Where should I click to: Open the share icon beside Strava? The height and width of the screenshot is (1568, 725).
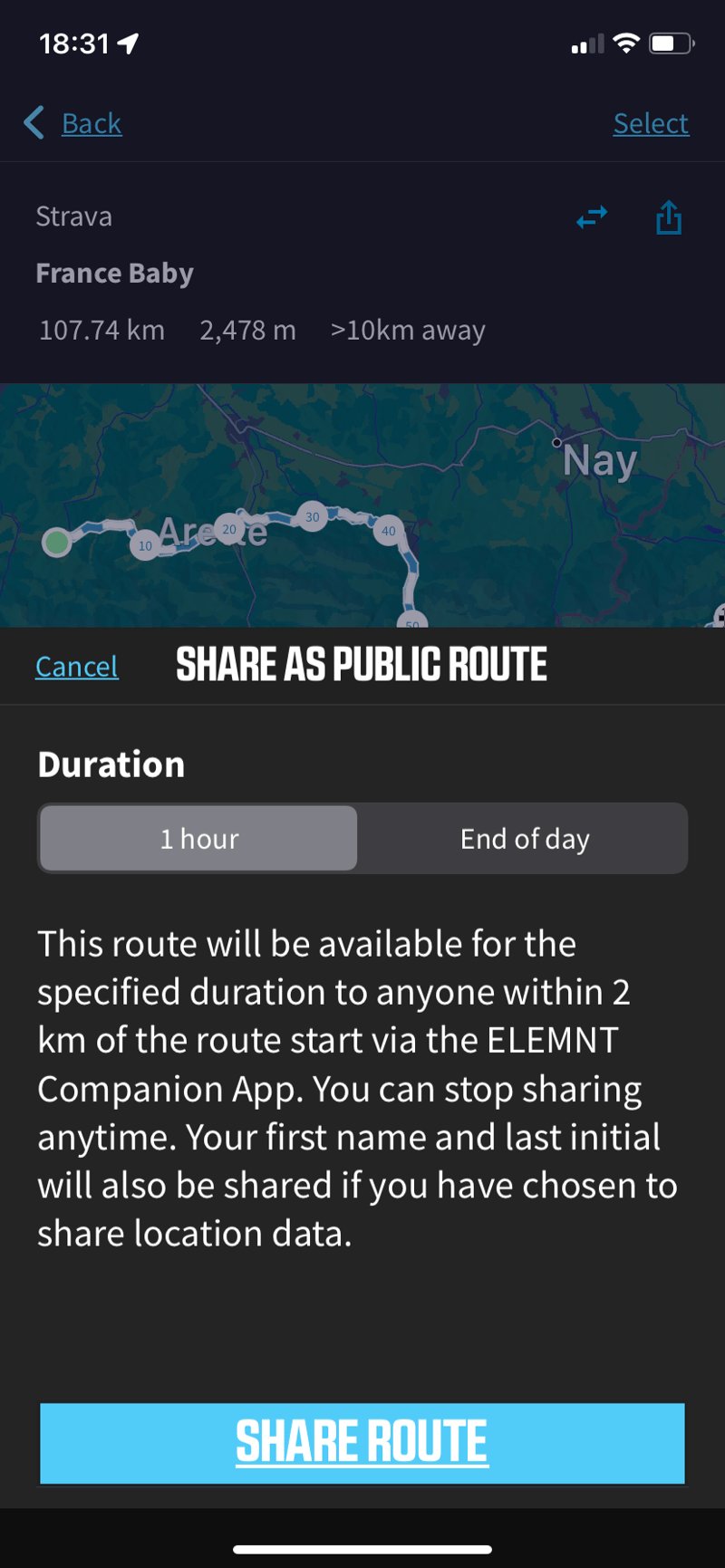(669, 217)
